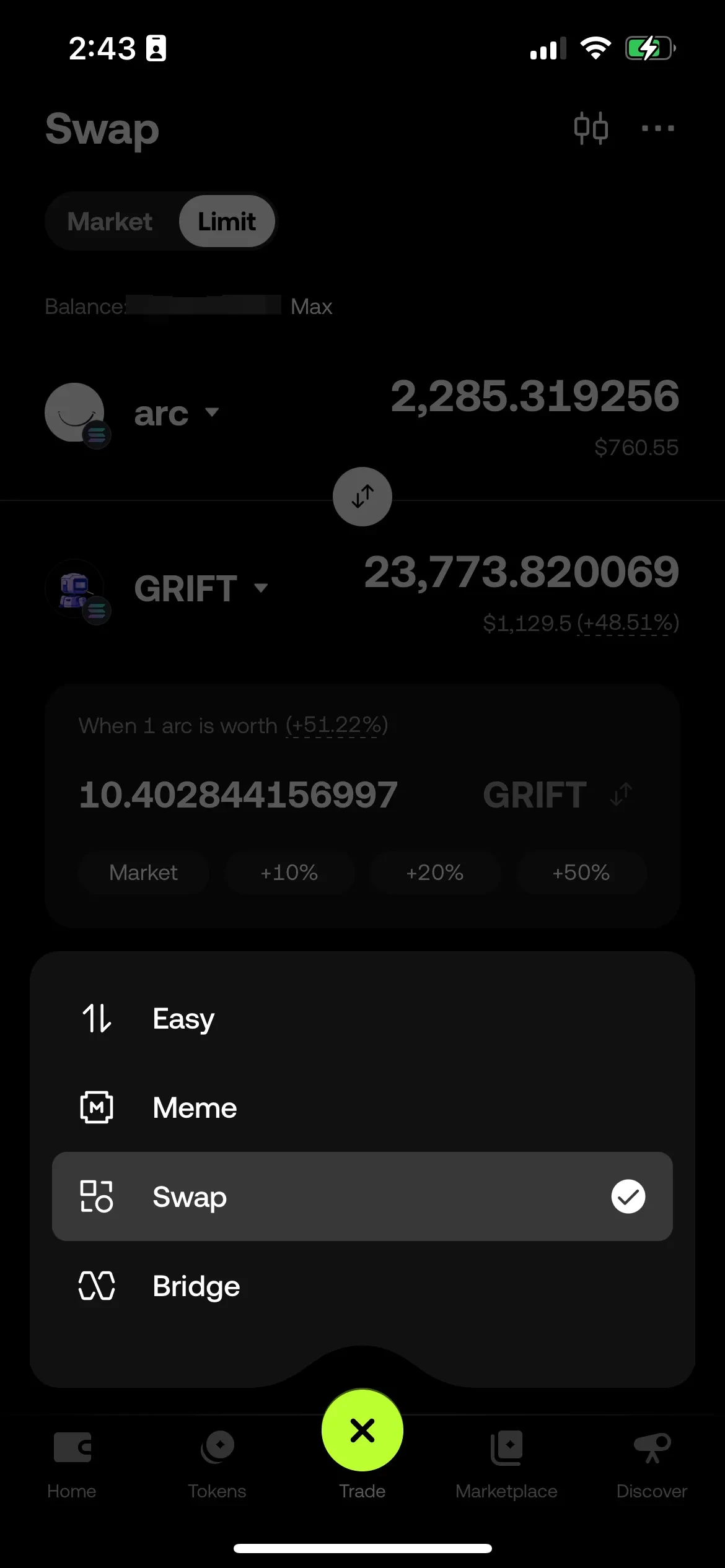Image resolution: width=725 pixels, height=1568 pixels.
Task: Switch to the Tokens tab
Action: coord(217,1463)
